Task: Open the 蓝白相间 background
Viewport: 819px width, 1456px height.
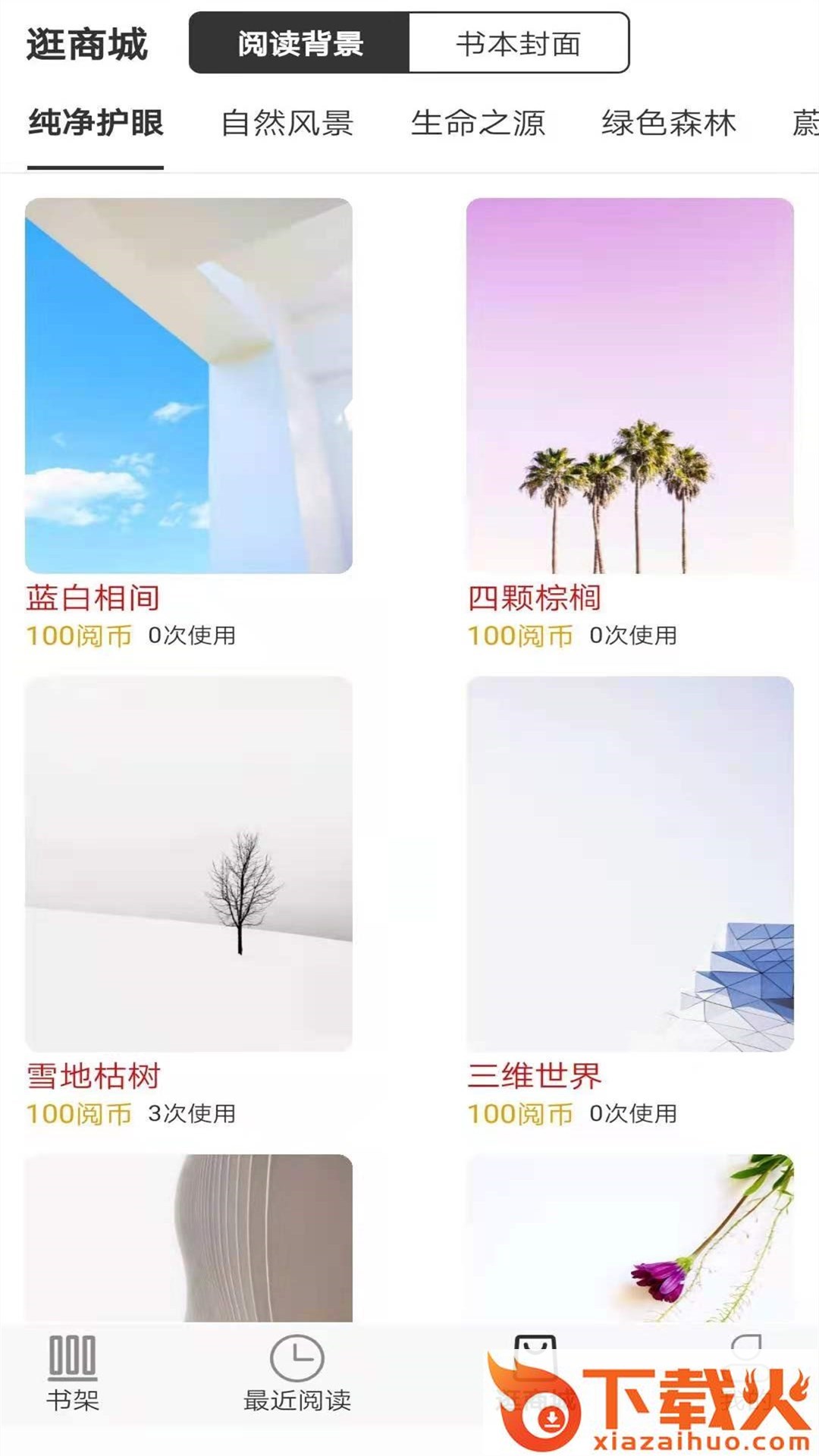Action: [189, 385]
